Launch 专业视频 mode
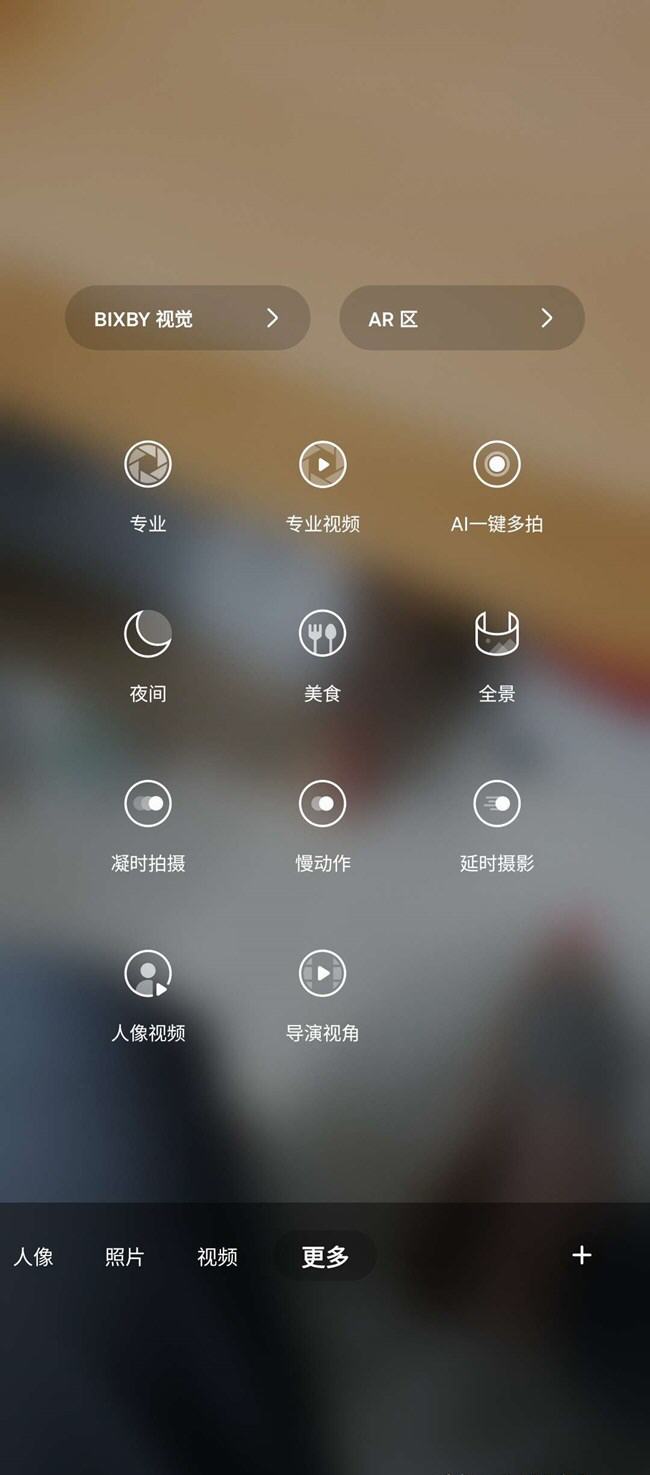This screenshot has width=650, height=1475. click(x=322, y=465)
